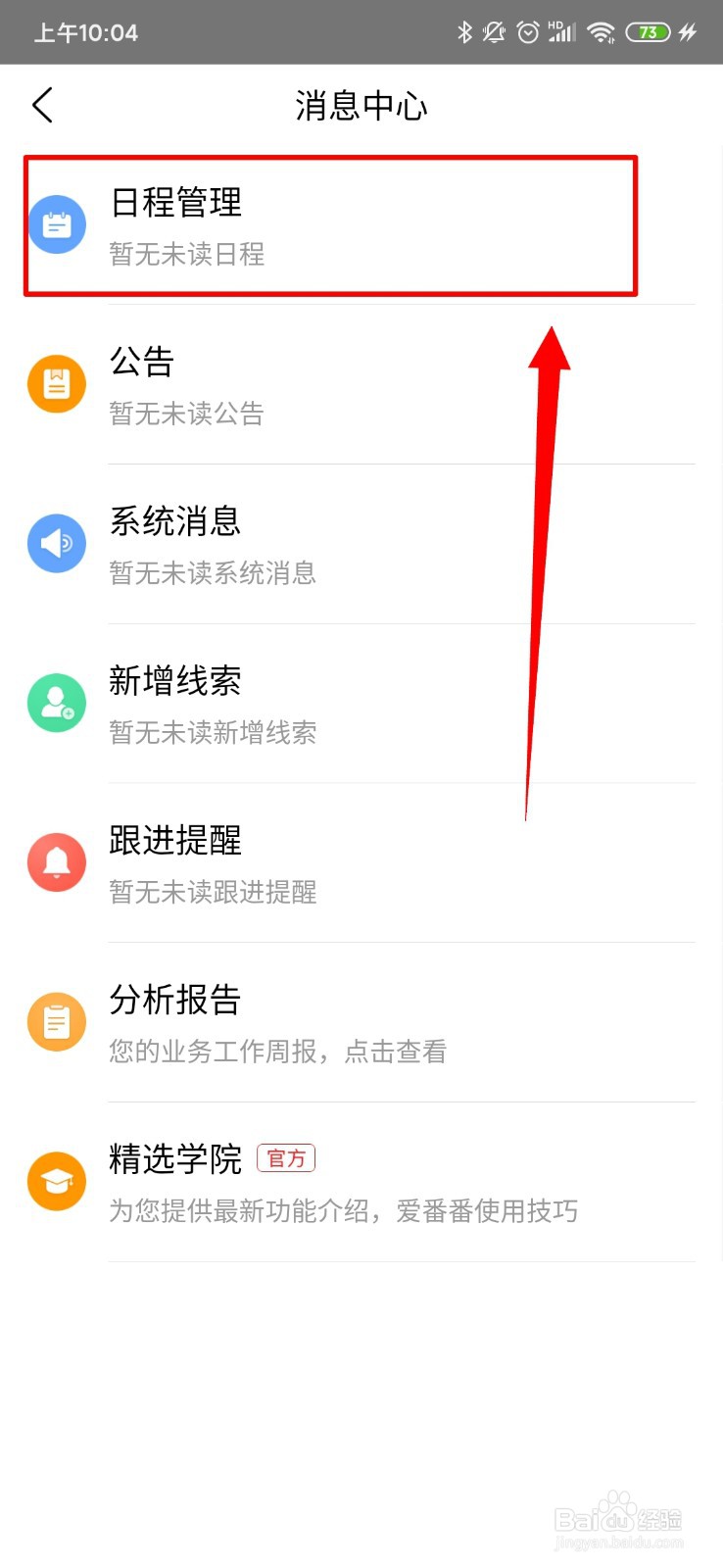Tap the 官方 official badge label
The image size is (723, 1568).
pos(285,1158)
